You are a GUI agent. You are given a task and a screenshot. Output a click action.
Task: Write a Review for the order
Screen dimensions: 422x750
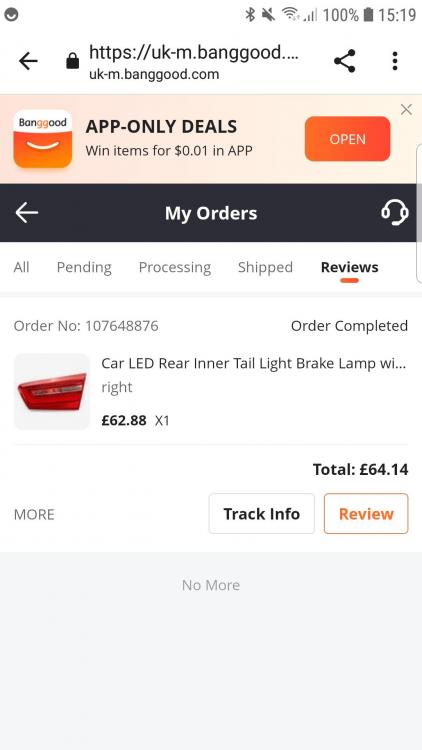tap(366, 514)
